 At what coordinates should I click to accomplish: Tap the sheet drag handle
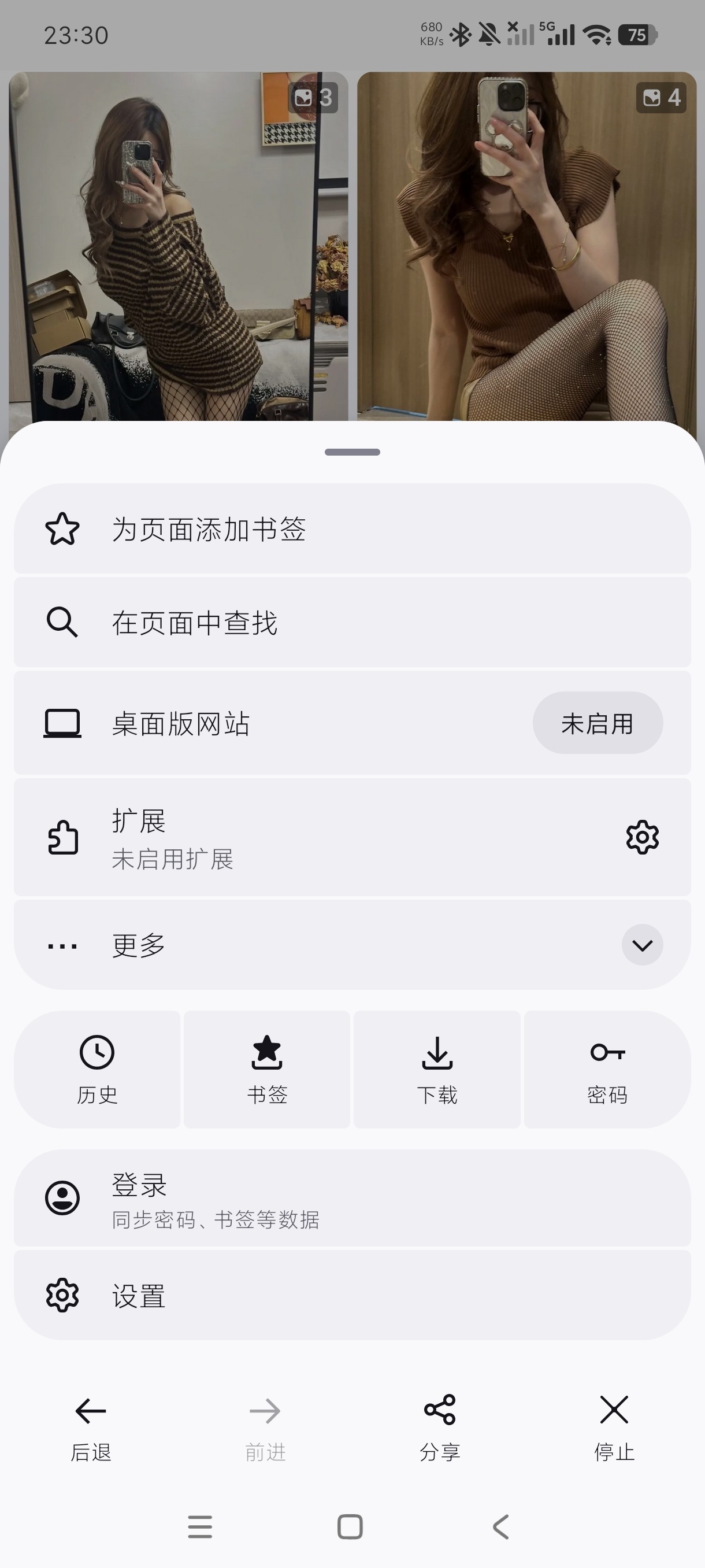tap(352, 452)
